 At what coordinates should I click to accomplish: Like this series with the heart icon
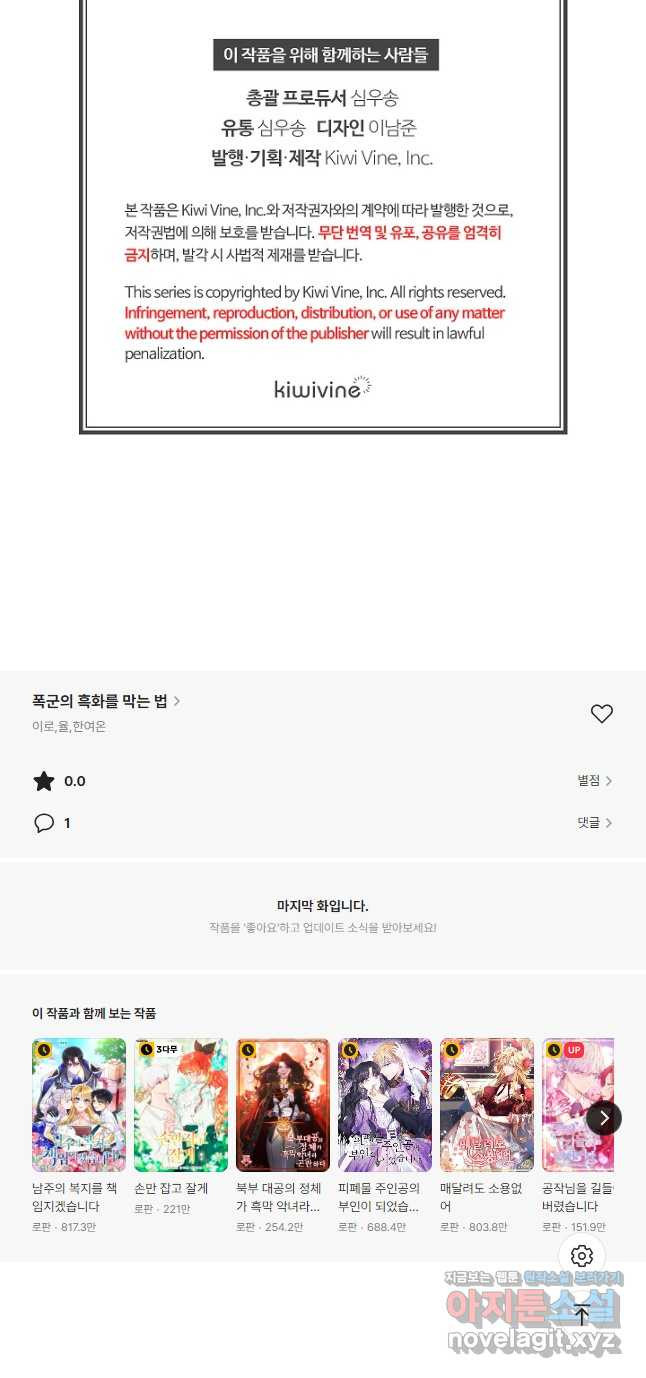tap(601, 713)
